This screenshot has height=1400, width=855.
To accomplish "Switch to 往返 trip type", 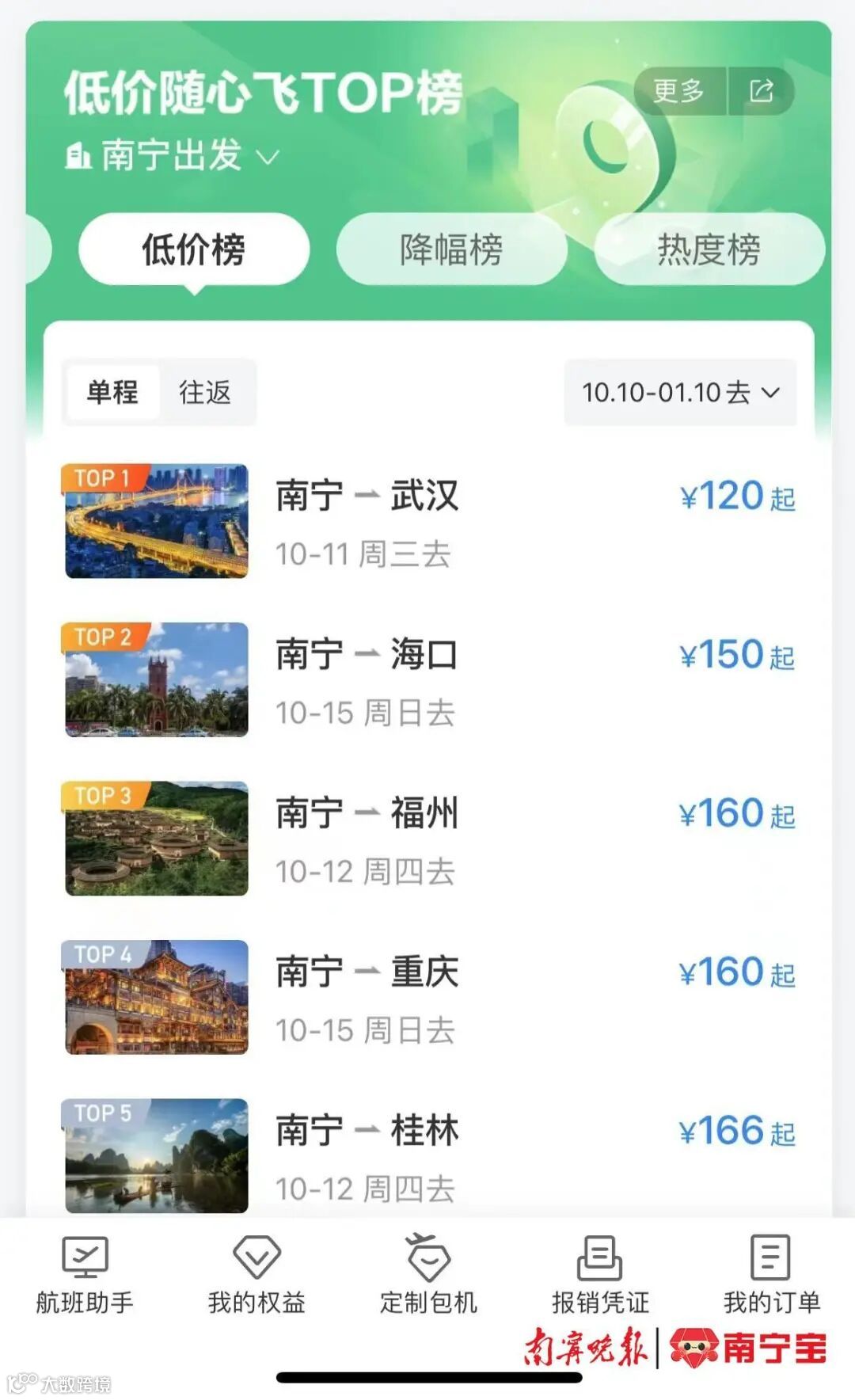I will click(x=205, y=392).
